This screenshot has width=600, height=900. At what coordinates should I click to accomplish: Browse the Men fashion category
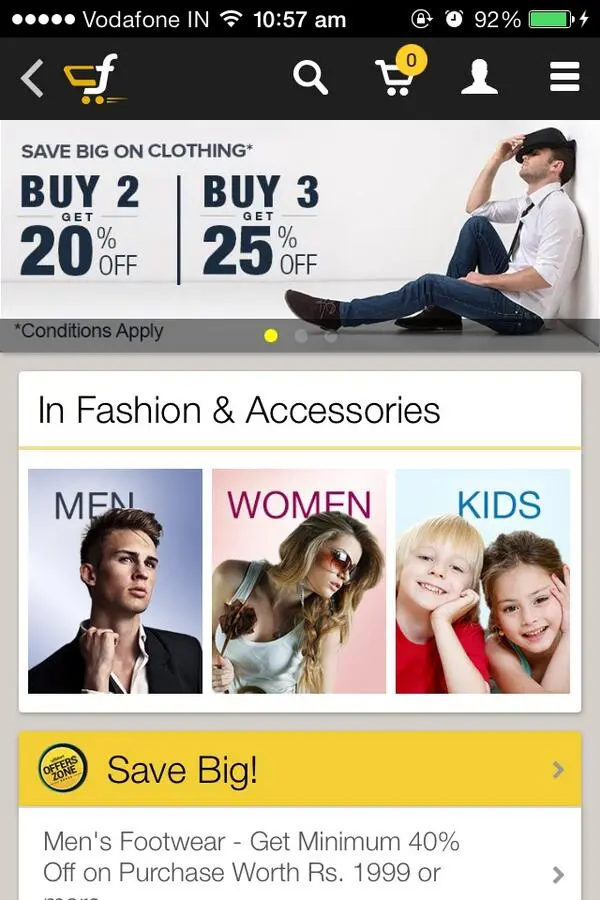tap(115, 581)
